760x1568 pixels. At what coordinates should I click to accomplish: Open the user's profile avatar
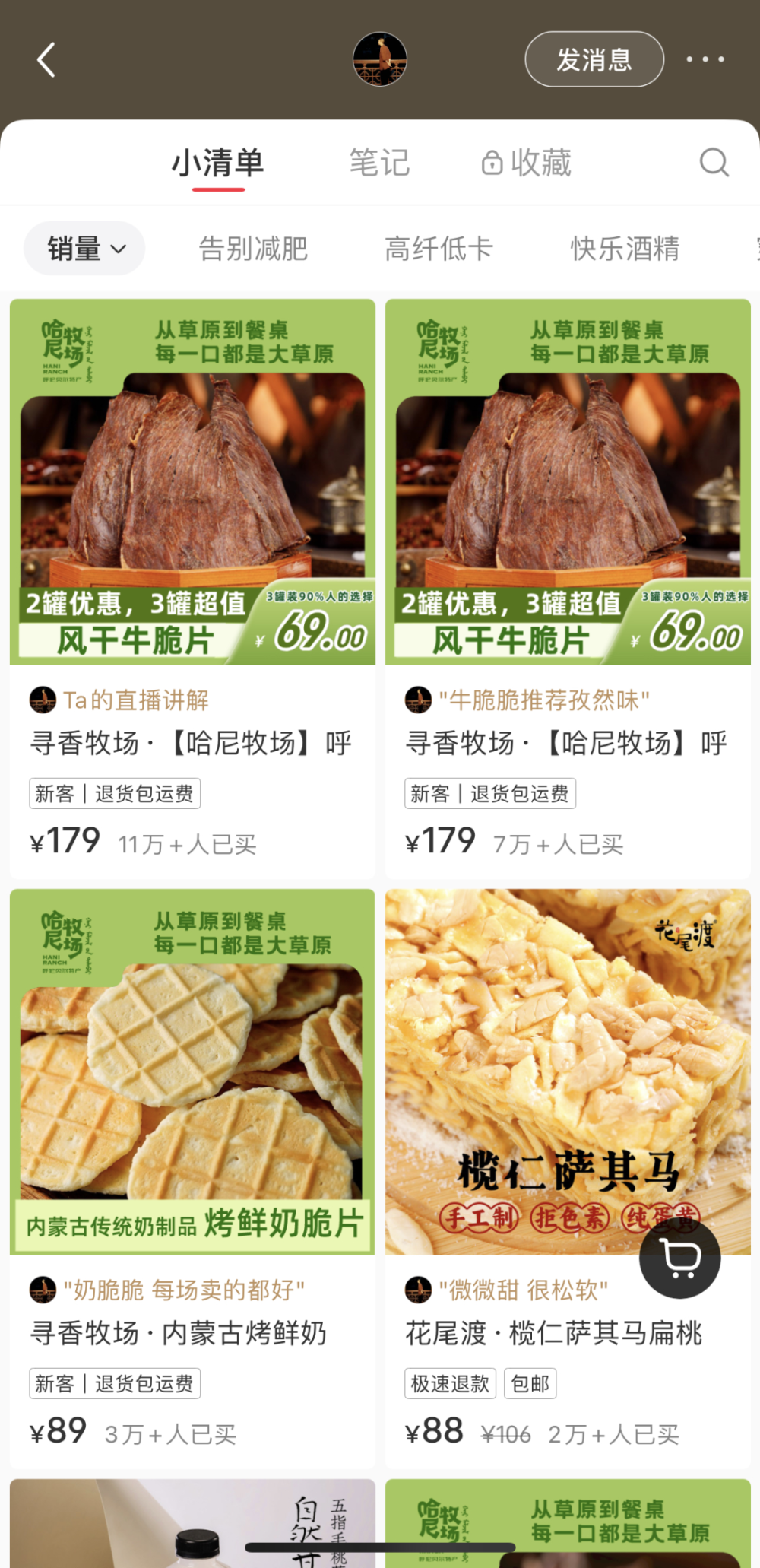(x=380, y=59)
